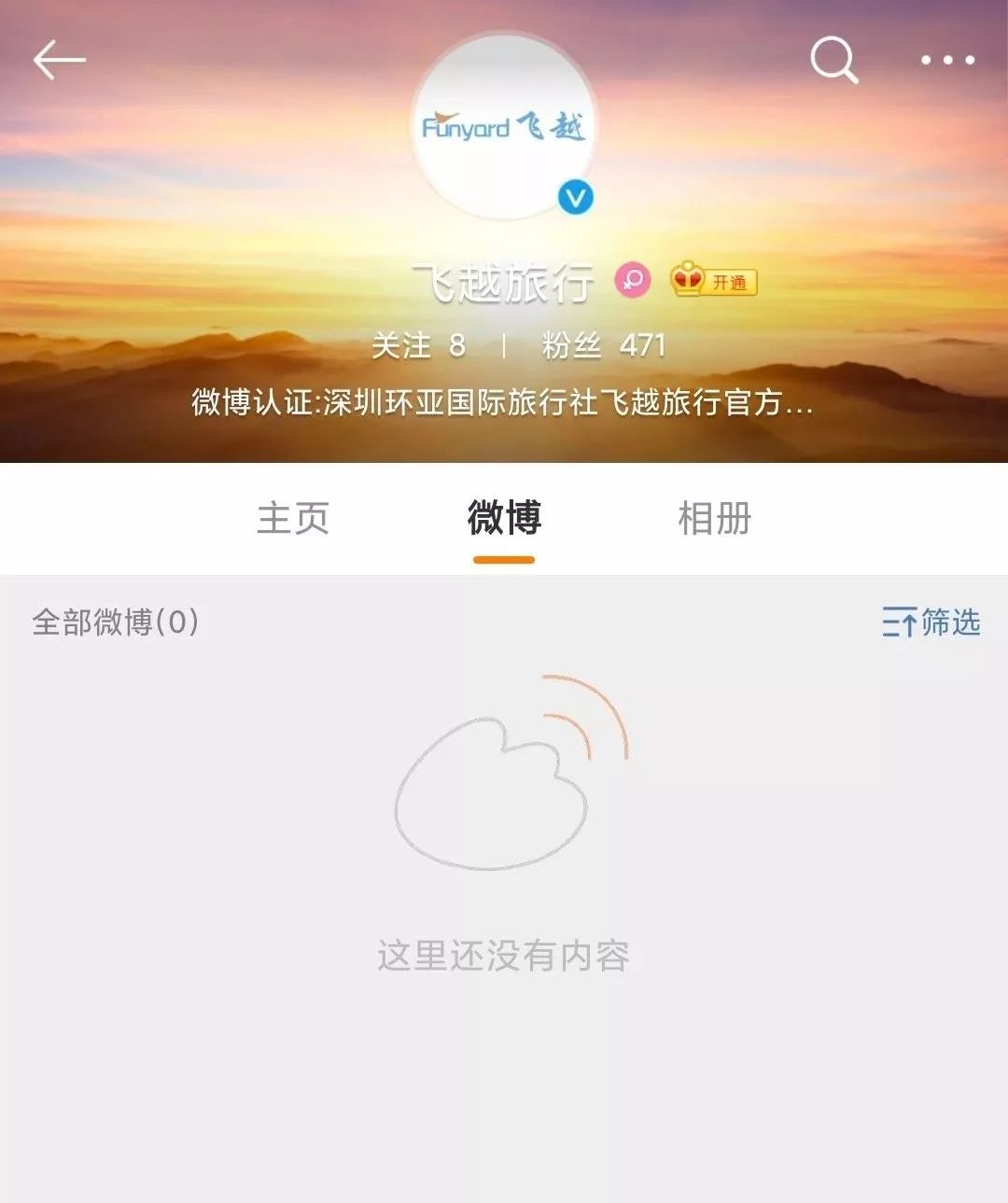Screen dimensions: 1008x1203
Task: Go back using the arrow icon
Action: pos(59,61)
